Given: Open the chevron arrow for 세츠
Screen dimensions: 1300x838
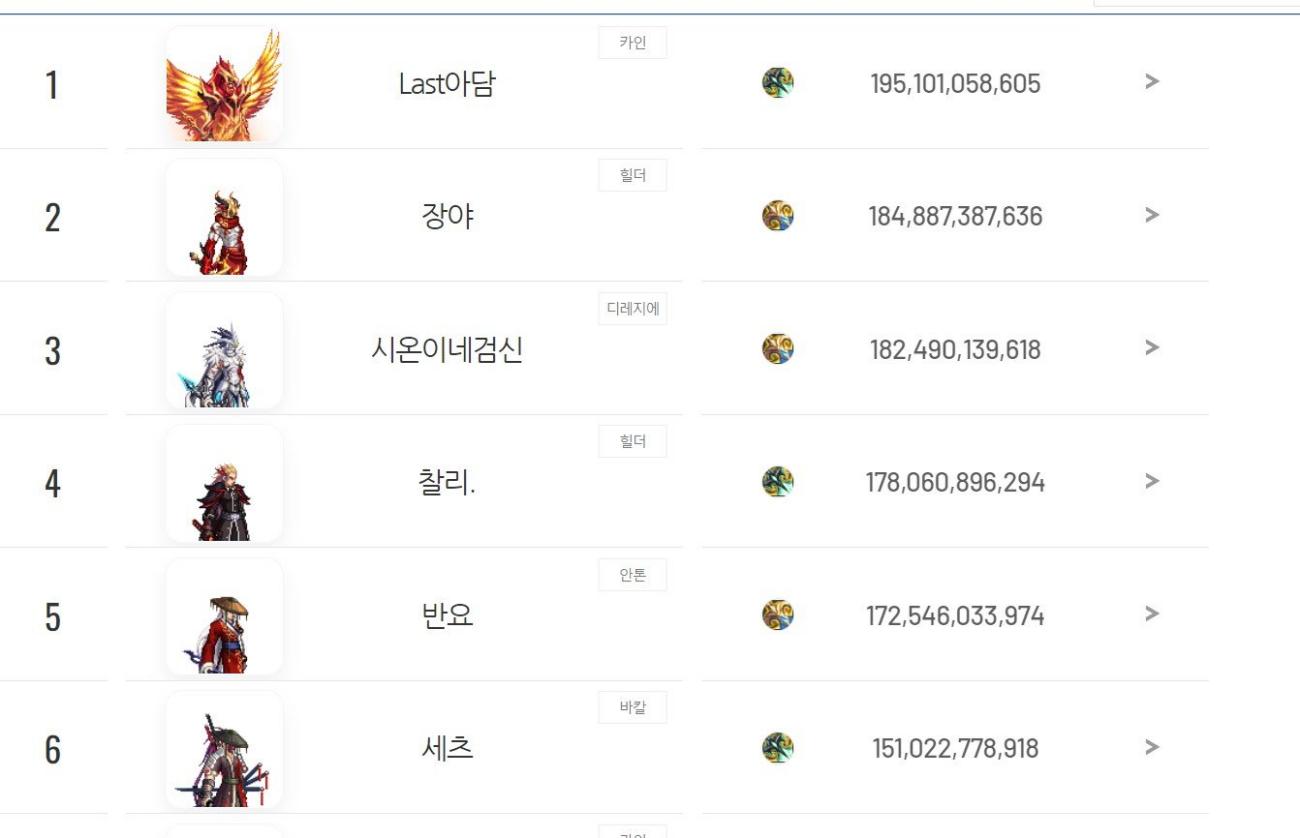Looking at the screenshot, I should pyautogui.click(x=1152, y=747).
